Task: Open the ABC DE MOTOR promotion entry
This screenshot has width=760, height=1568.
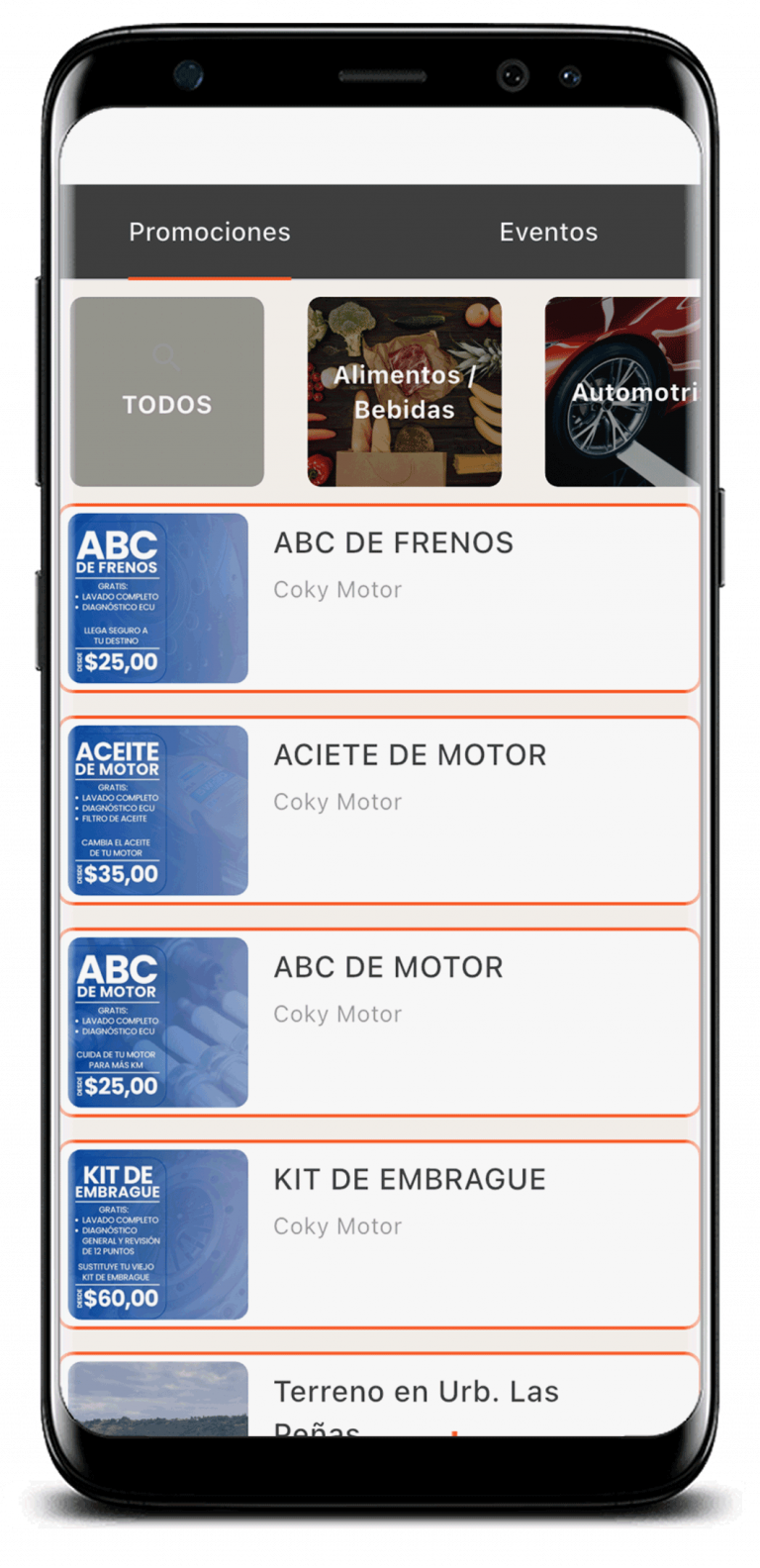Action: [387, 967]
